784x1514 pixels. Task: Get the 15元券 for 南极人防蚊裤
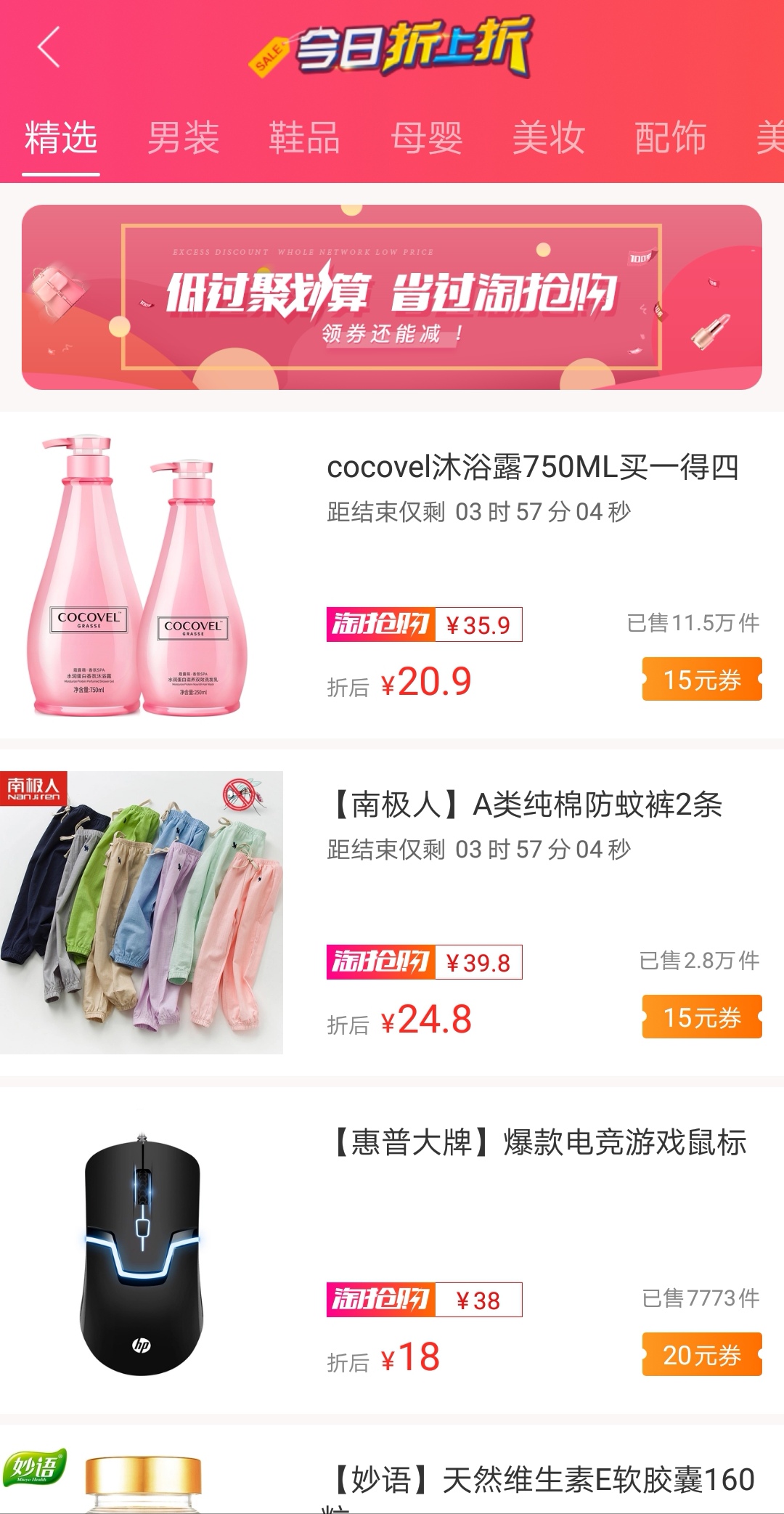(x=701, y=1017)
